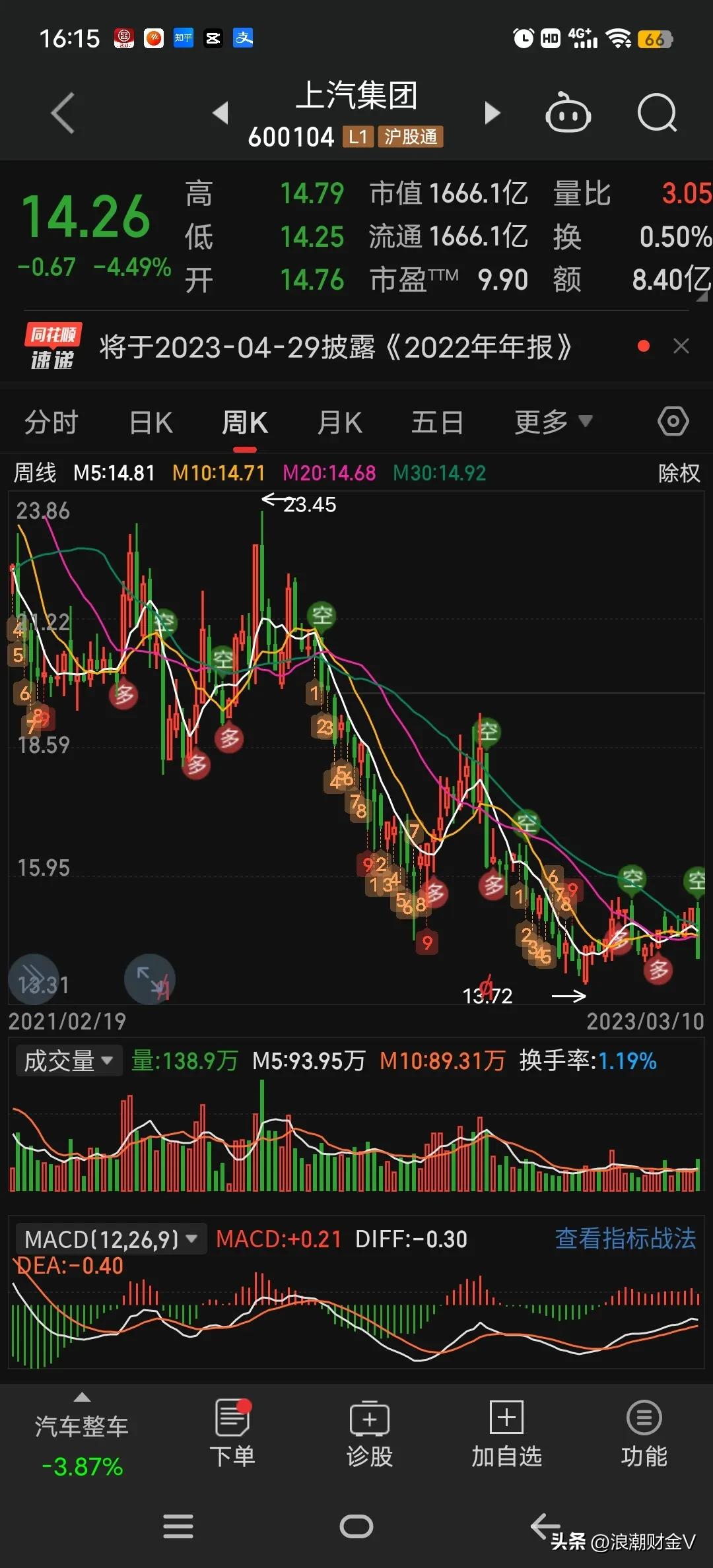The height and width of the screenshot is (1568, 713).
Task: Open 查看指标战法 link
Action: click(x=625, y=1237)
